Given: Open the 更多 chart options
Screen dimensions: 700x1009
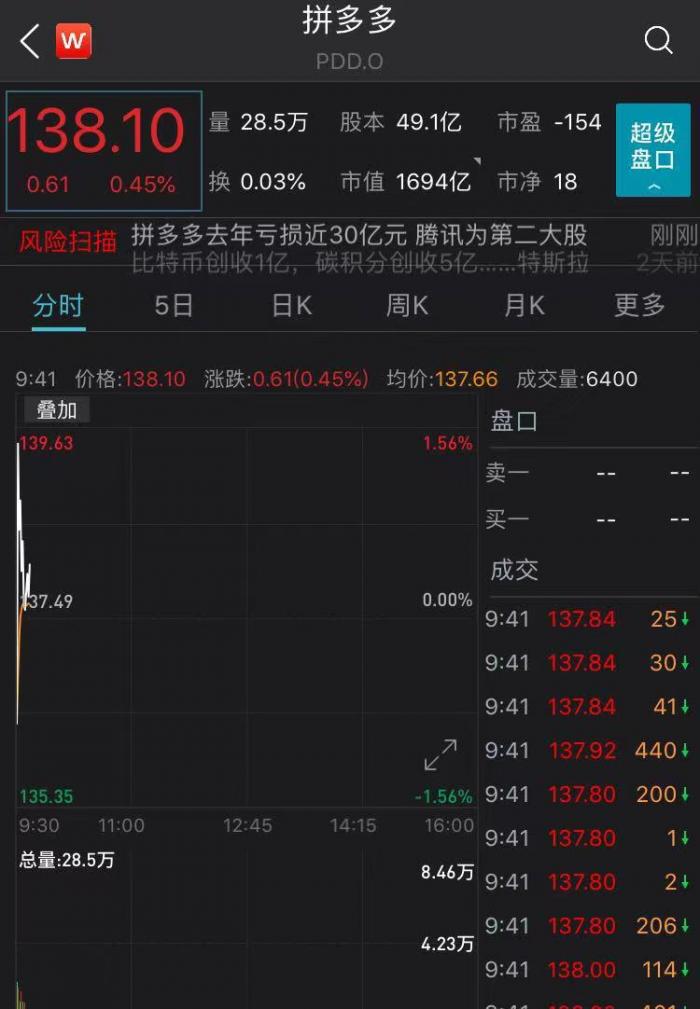Looking at the screenshot, I should [639, 305].
